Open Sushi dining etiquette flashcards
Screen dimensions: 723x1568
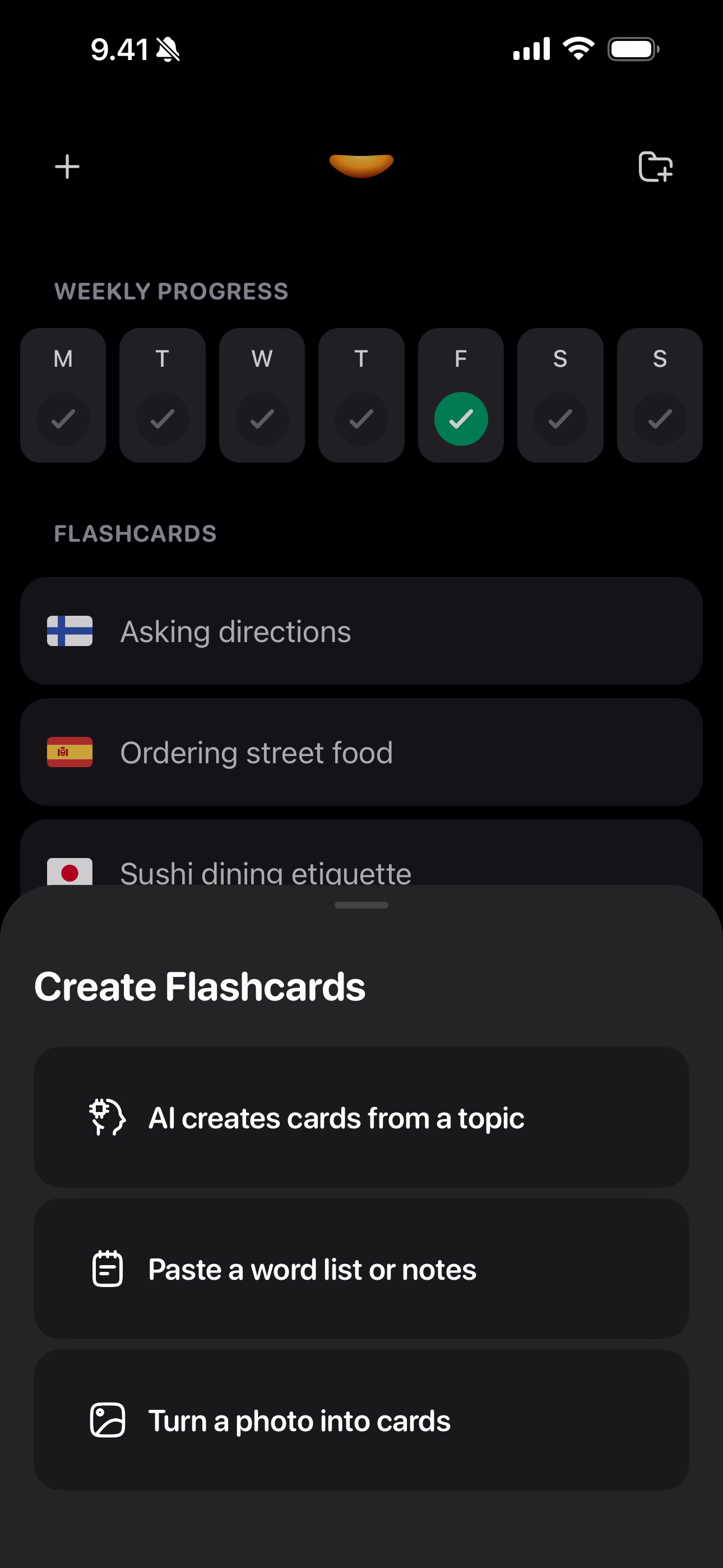click(361, 864)
